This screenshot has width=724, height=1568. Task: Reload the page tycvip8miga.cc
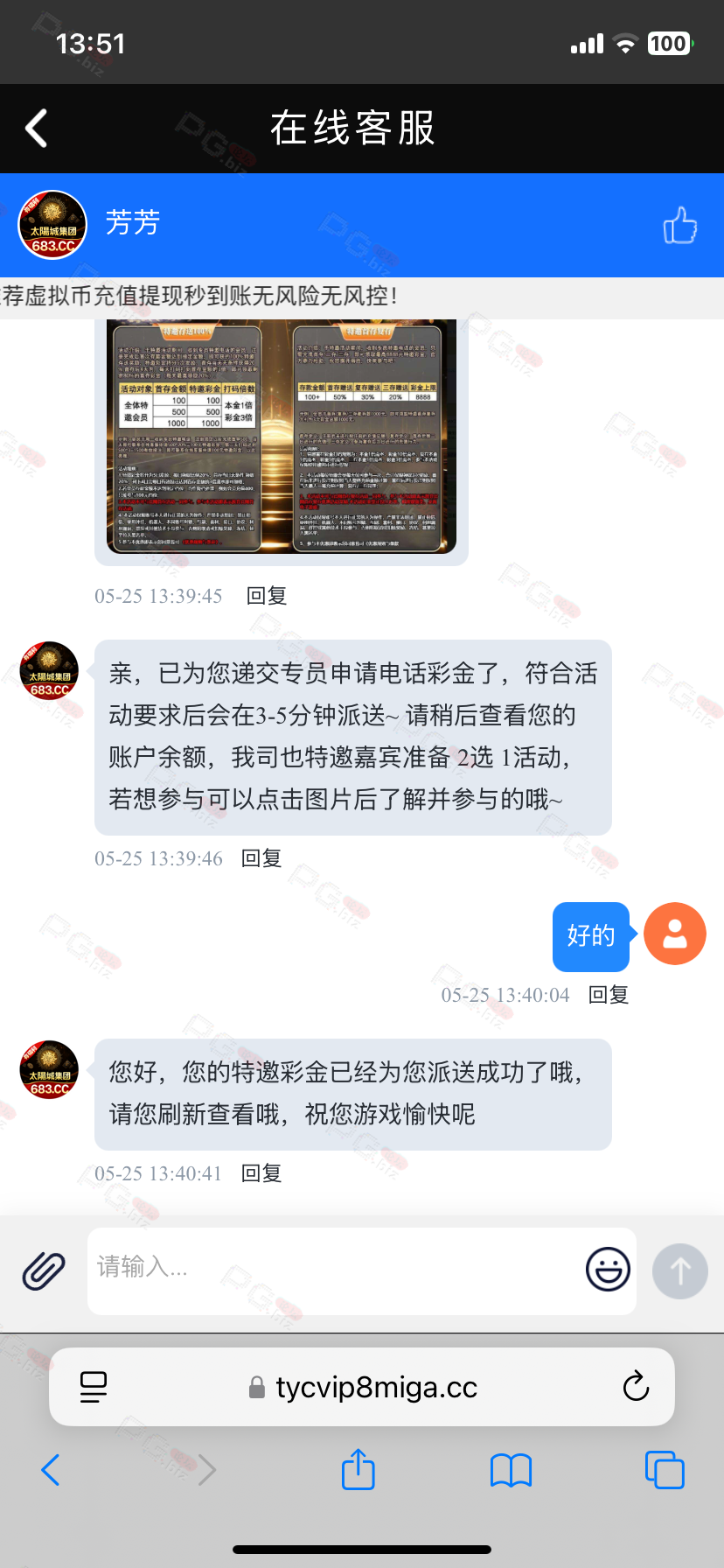click(636, 1386)
